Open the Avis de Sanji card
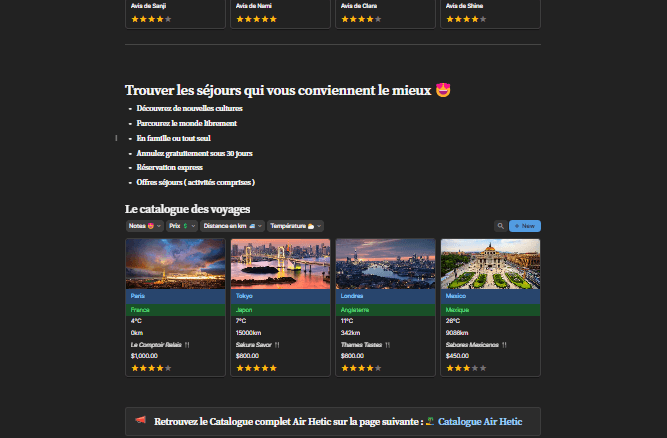The image size is (667, 438). coord(175,12)
